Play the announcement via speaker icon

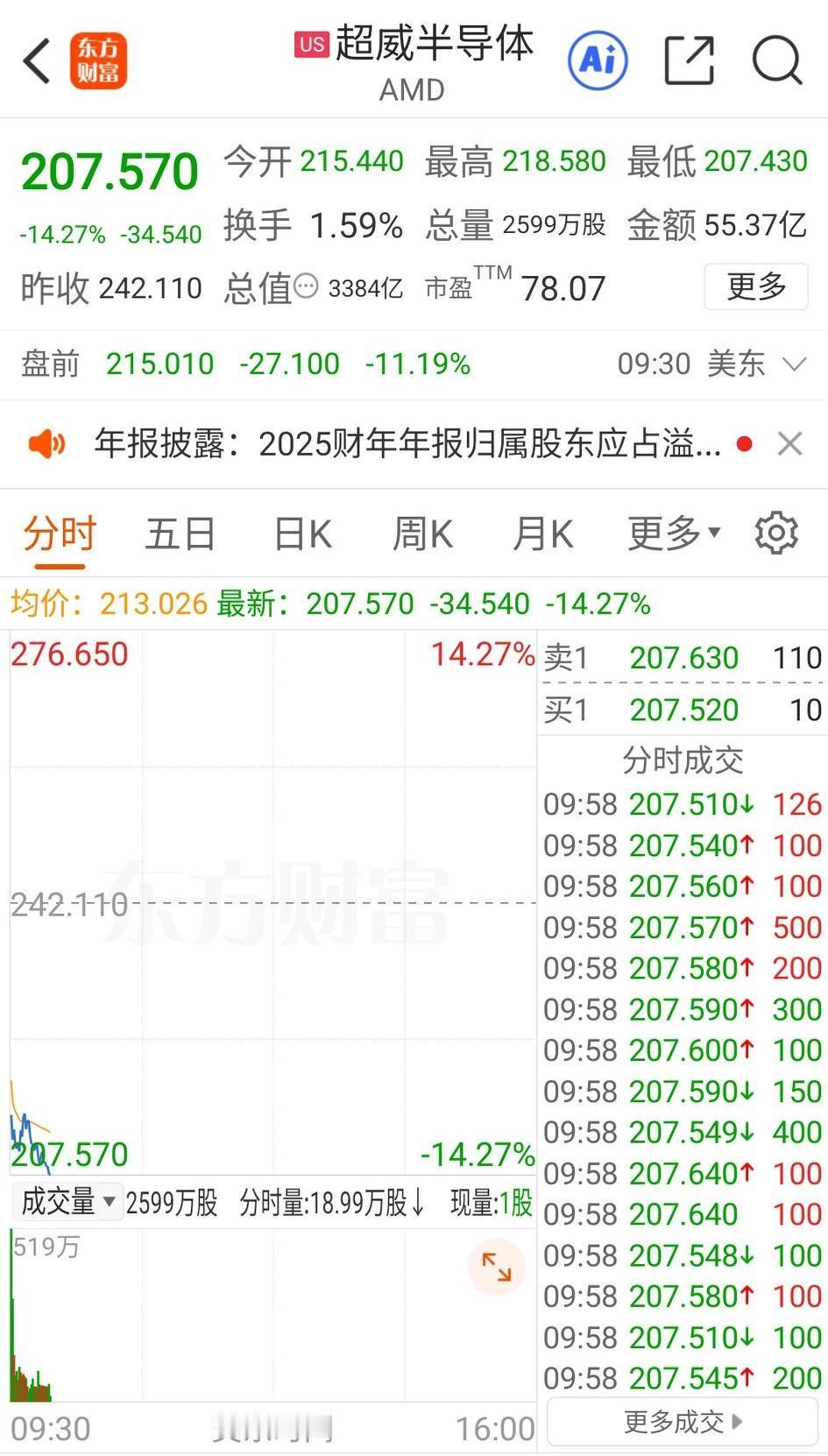[48, 444]
